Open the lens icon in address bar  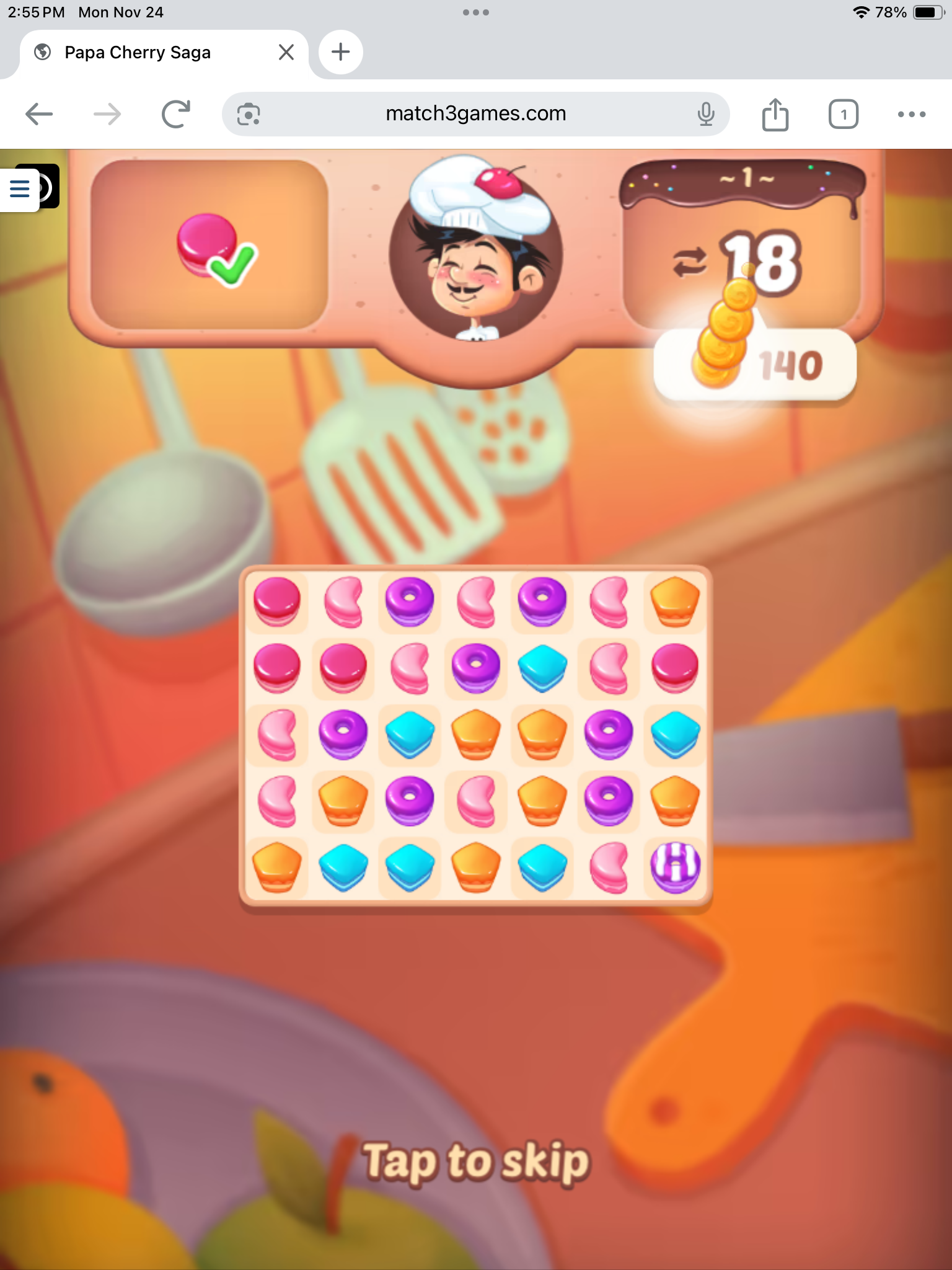[249, 114]
